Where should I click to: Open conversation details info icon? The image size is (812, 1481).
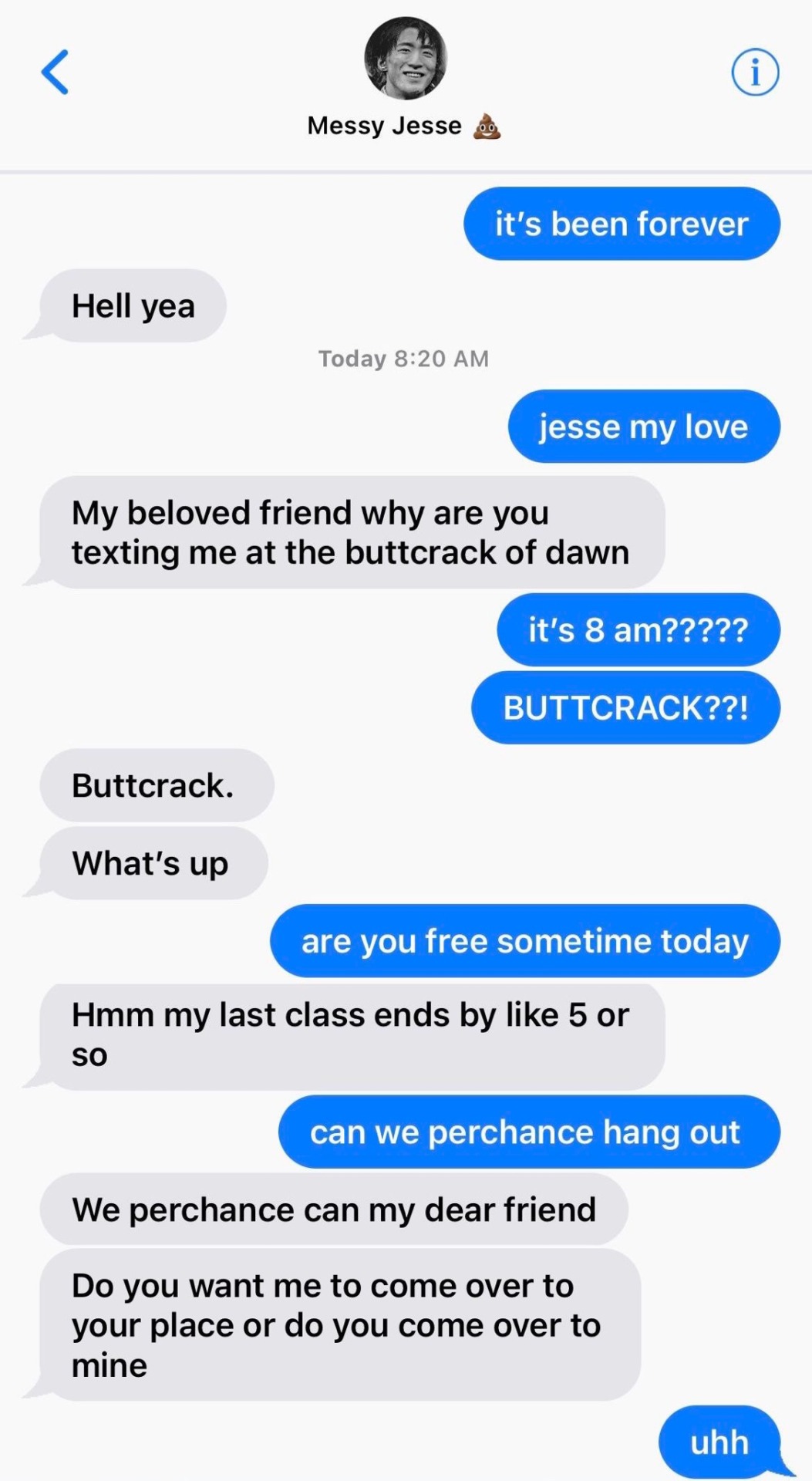pyautogui.click(x=754, y=73)
